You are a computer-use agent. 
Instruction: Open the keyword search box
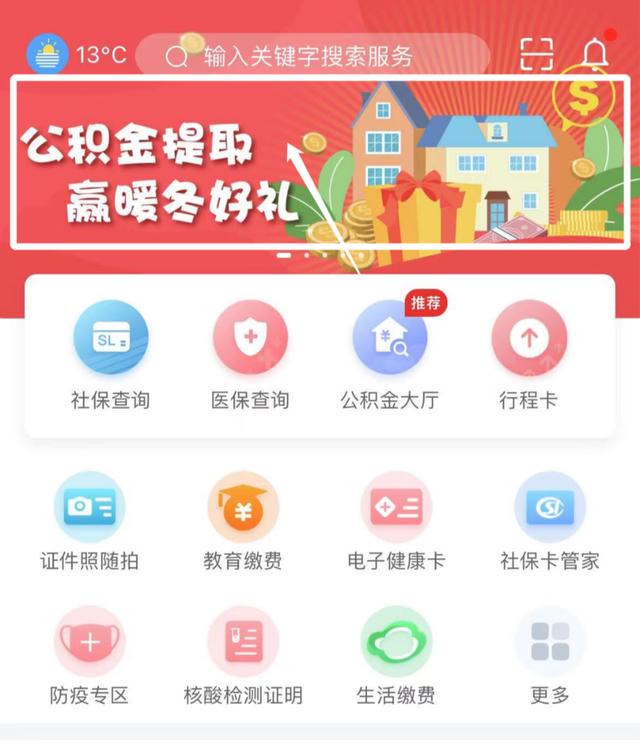[310, 55]
